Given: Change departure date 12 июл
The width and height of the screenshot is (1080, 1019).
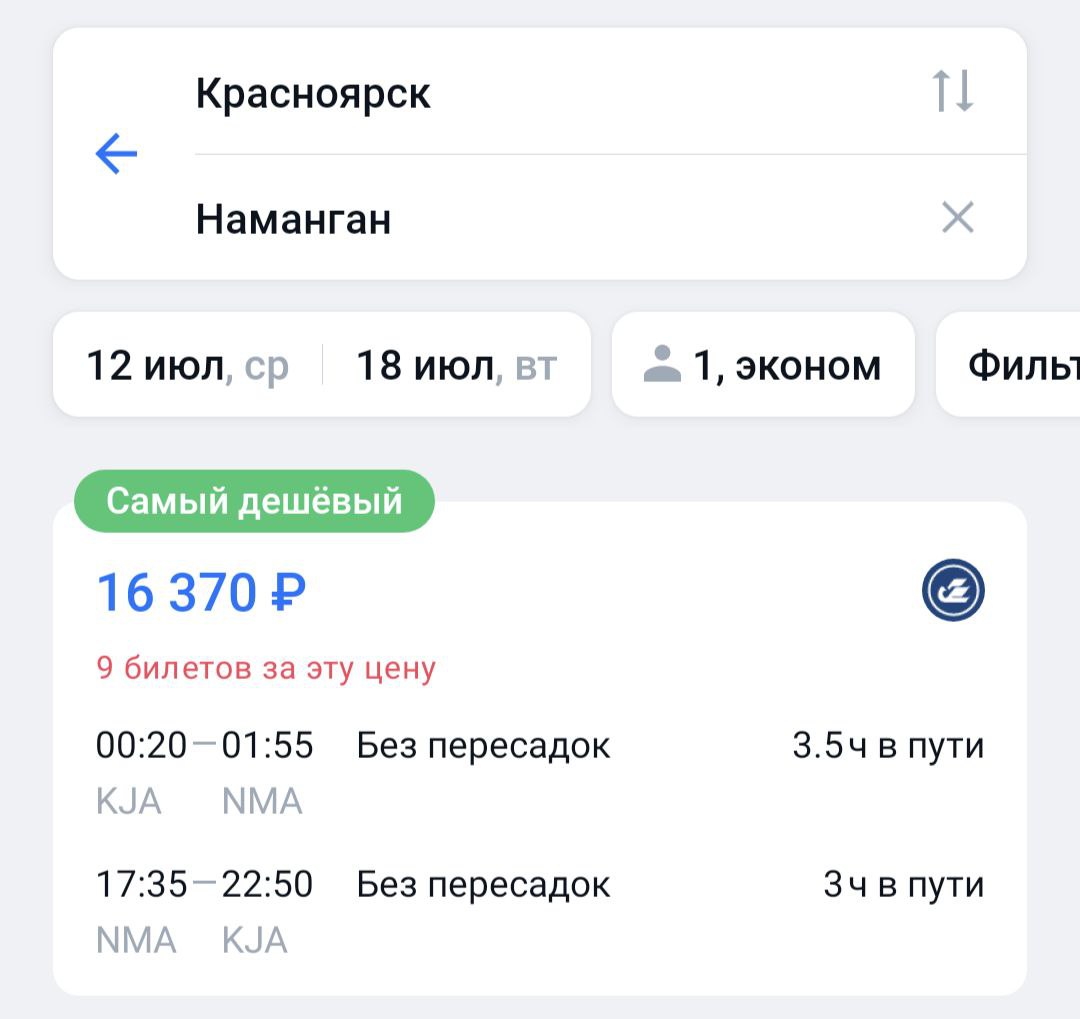Looking at the screenshot, I should (x=187, y=366).
